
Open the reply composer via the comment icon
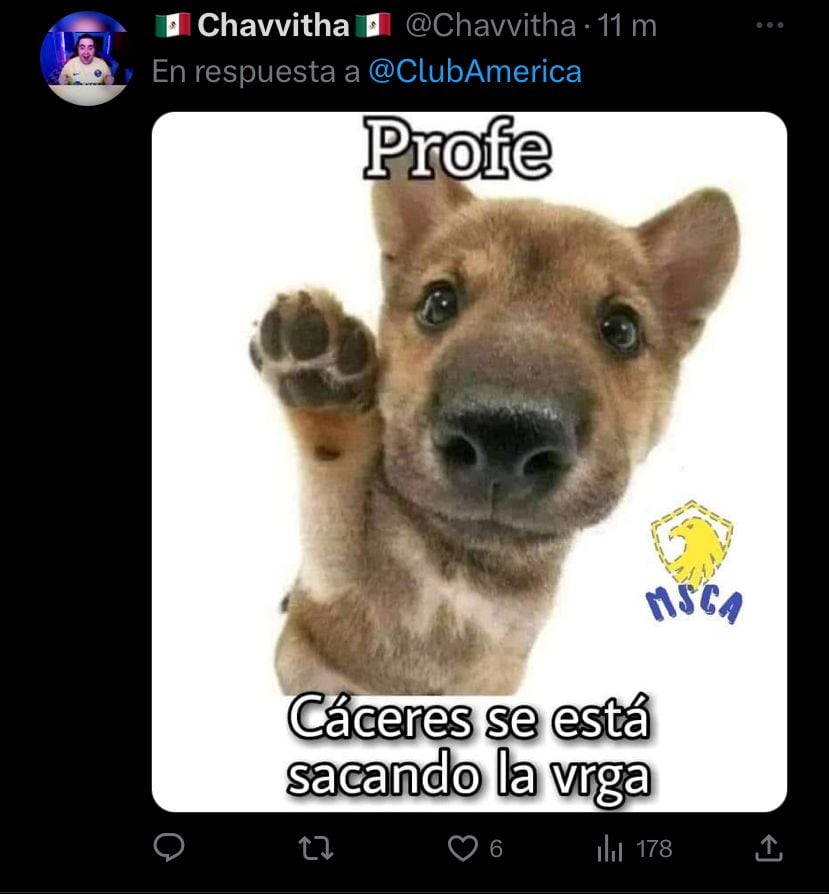click(168, 848)
